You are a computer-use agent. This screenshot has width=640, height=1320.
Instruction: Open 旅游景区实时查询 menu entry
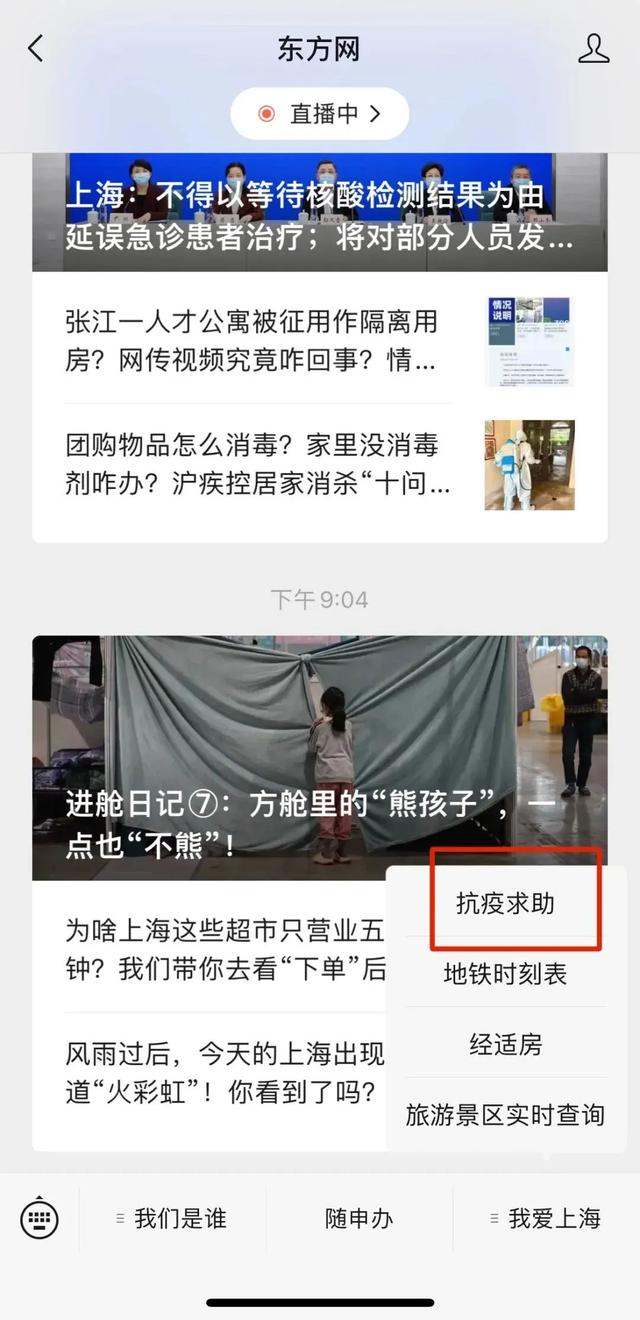coord(505,1115)
